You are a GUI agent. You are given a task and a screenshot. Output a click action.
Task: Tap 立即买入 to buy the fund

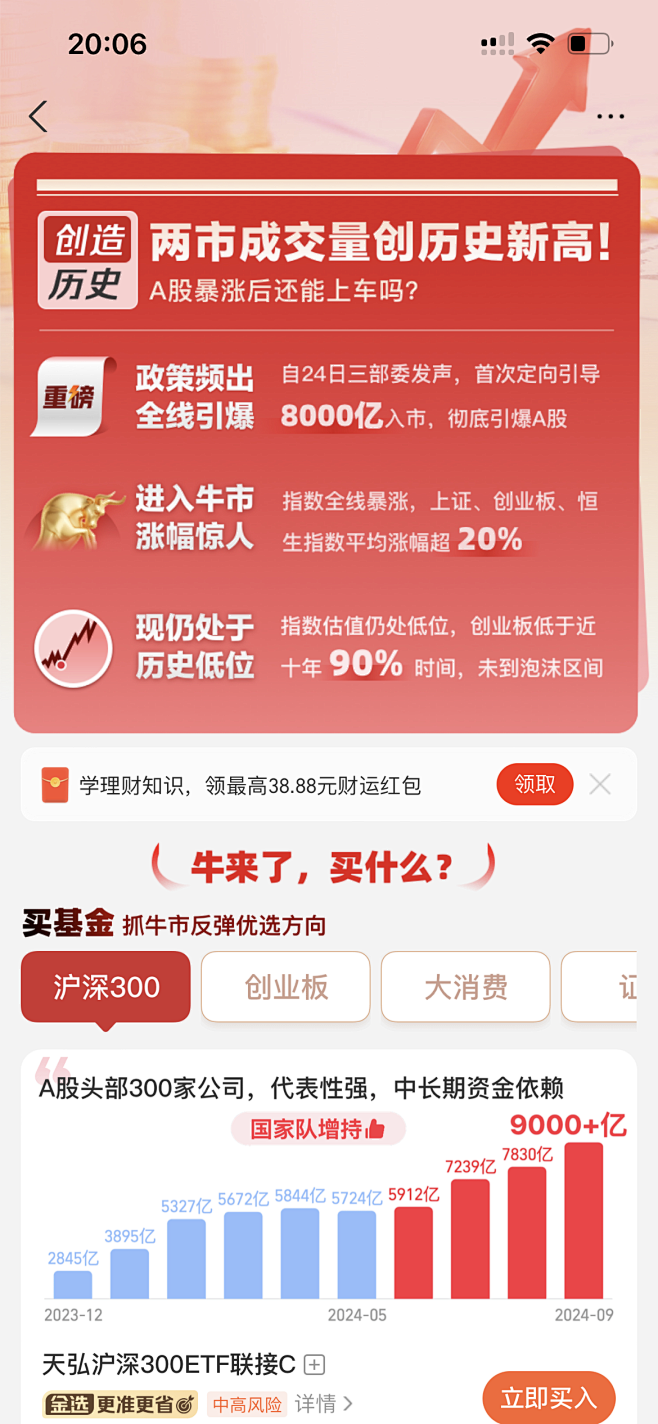[549, 1398]
